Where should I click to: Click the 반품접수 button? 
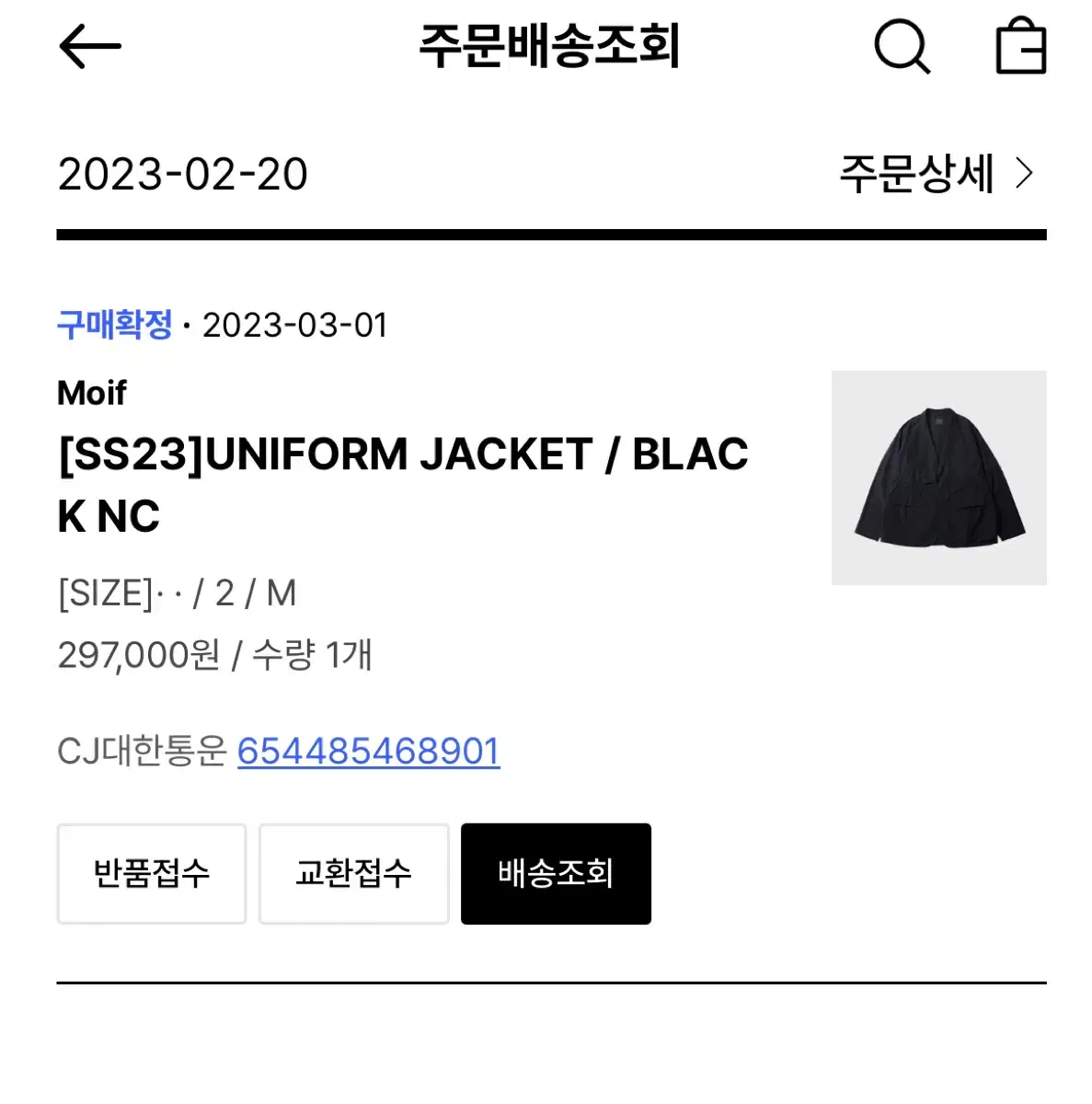[x=151, y=873]
